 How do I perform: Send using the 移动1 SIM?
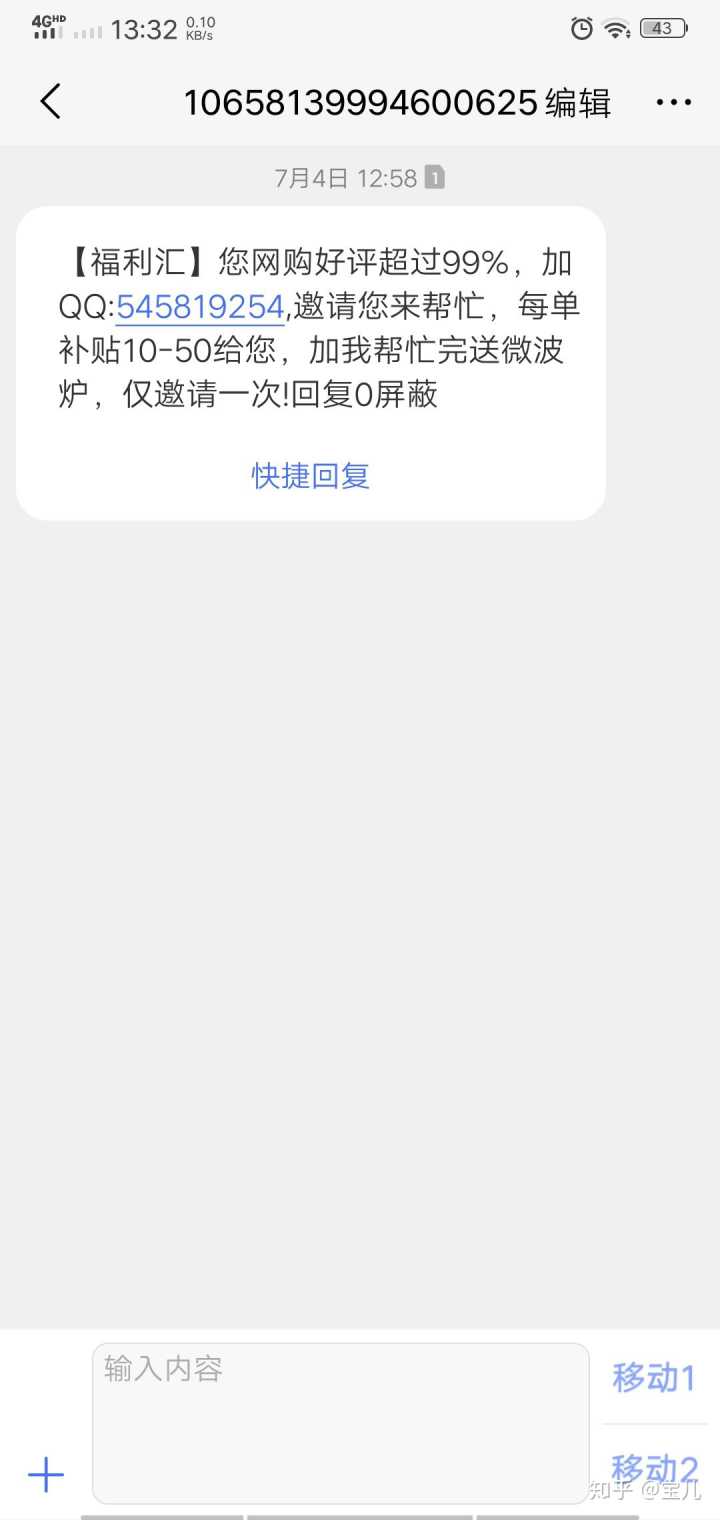[655, 1378]
